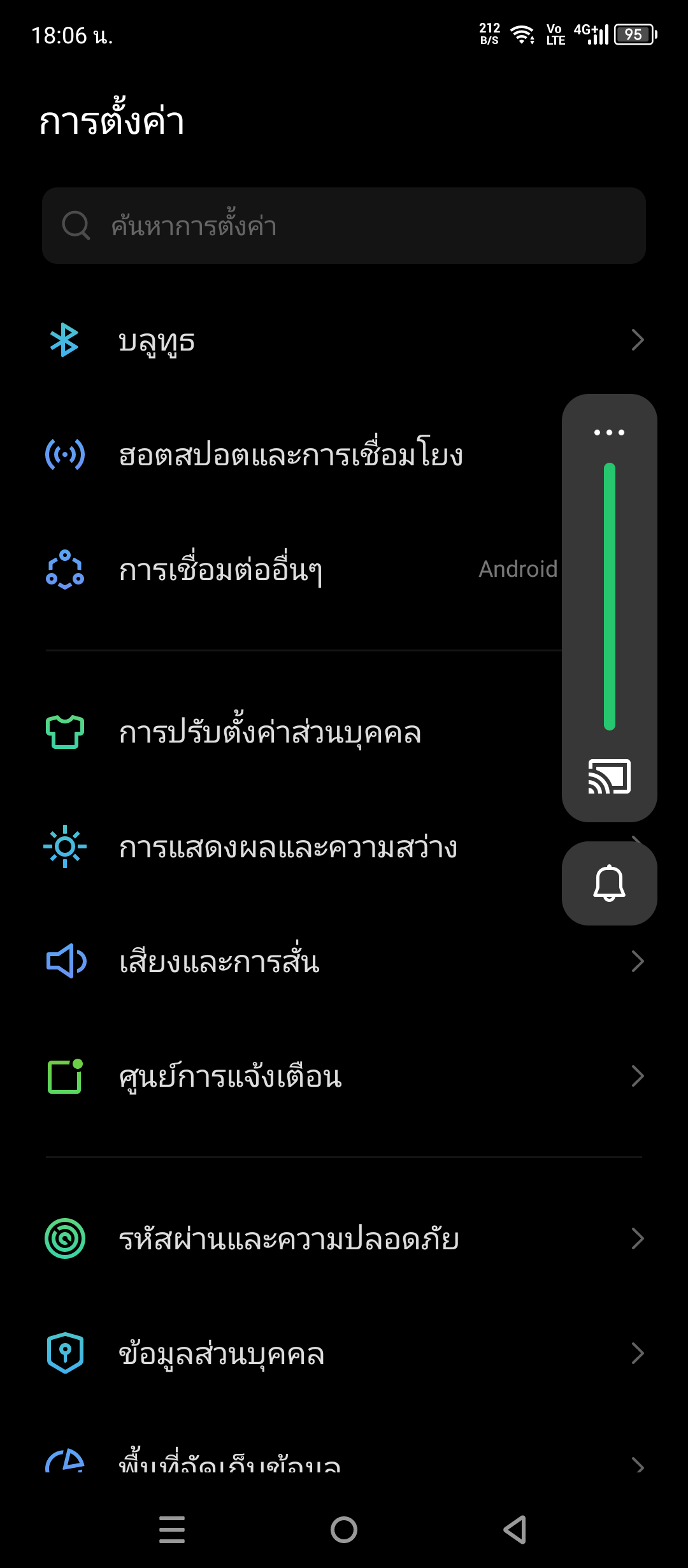Image resolution: width=688 pixels, height=1568 pixels.
Task: Tap the green volume slider
Action: coord(610,597)
